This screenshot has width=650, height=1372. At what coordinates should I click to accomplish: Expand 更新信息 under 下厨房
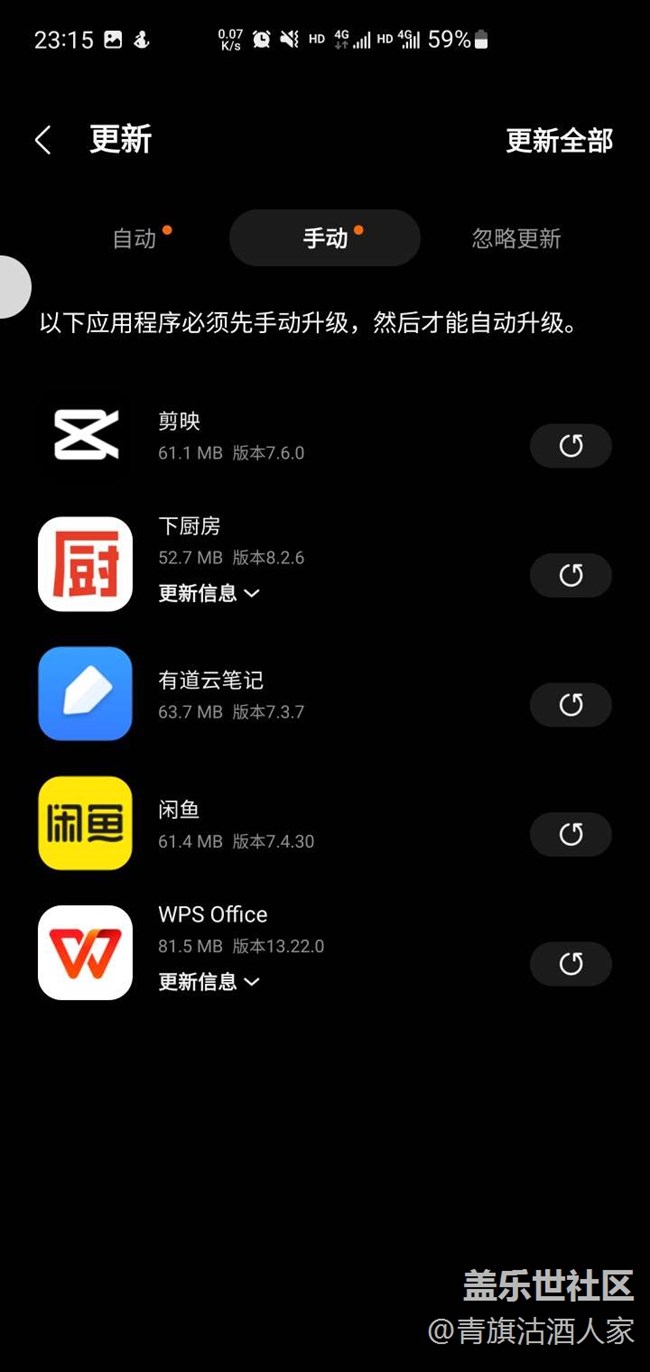tap(209, 593)
